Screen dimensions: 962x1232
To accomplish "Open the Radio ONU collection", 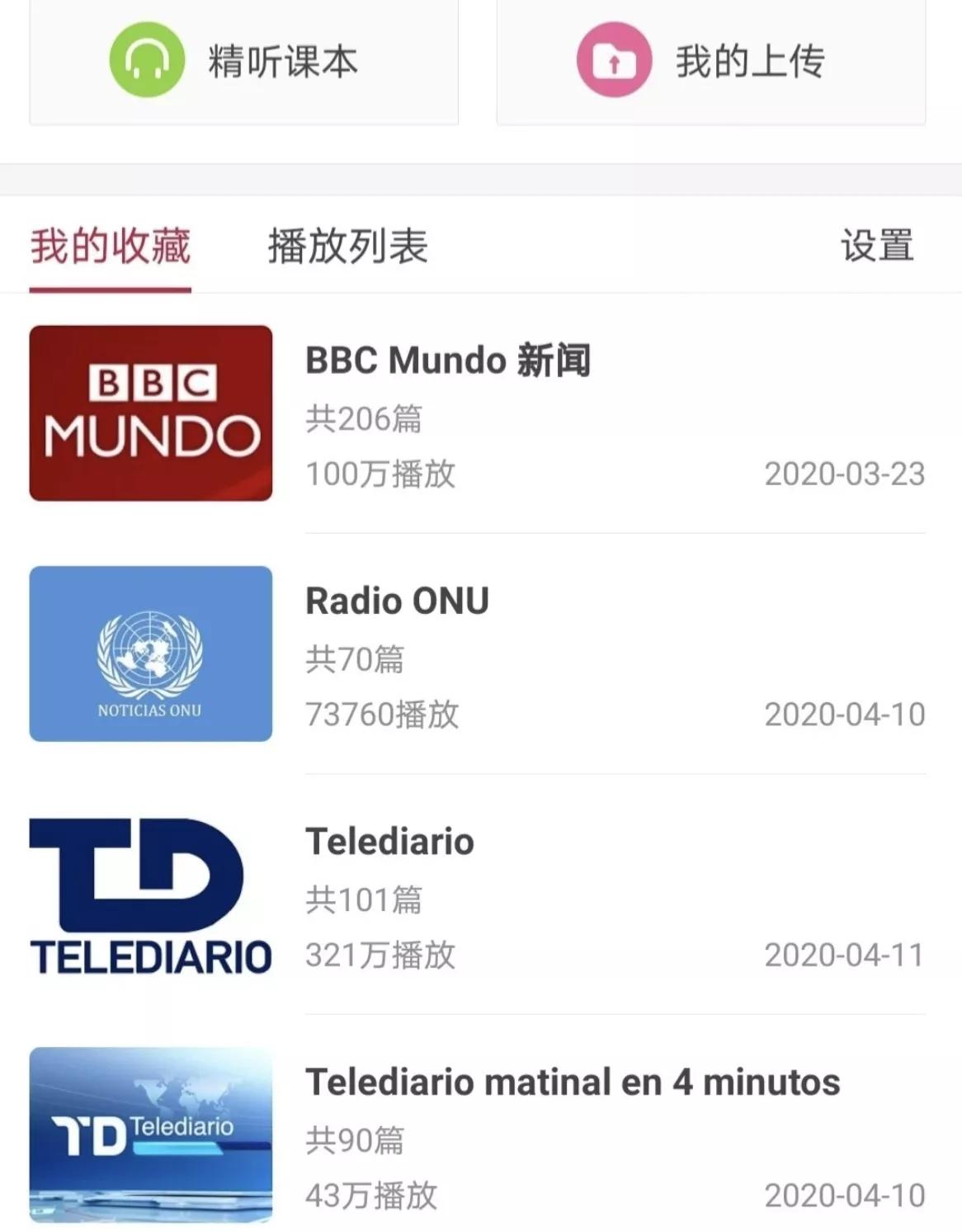I will [398, 602].
